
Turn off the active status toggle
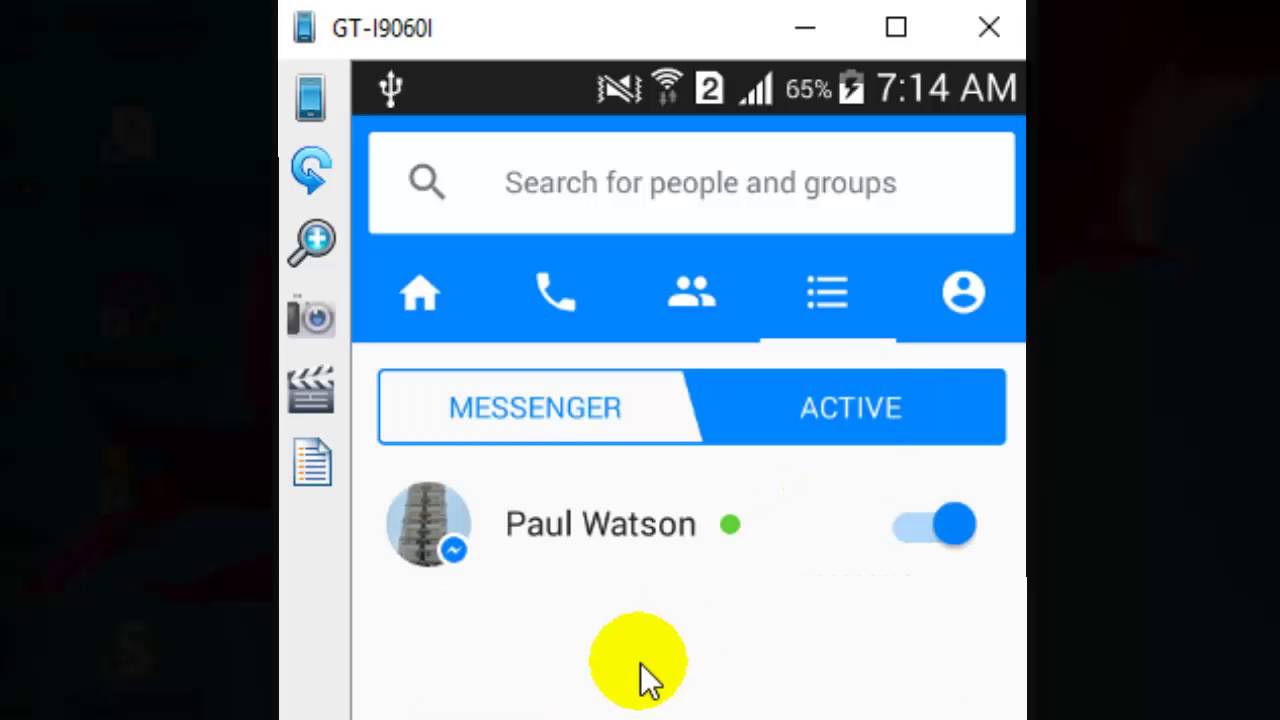pyautogui.click(x=936, y=525)
